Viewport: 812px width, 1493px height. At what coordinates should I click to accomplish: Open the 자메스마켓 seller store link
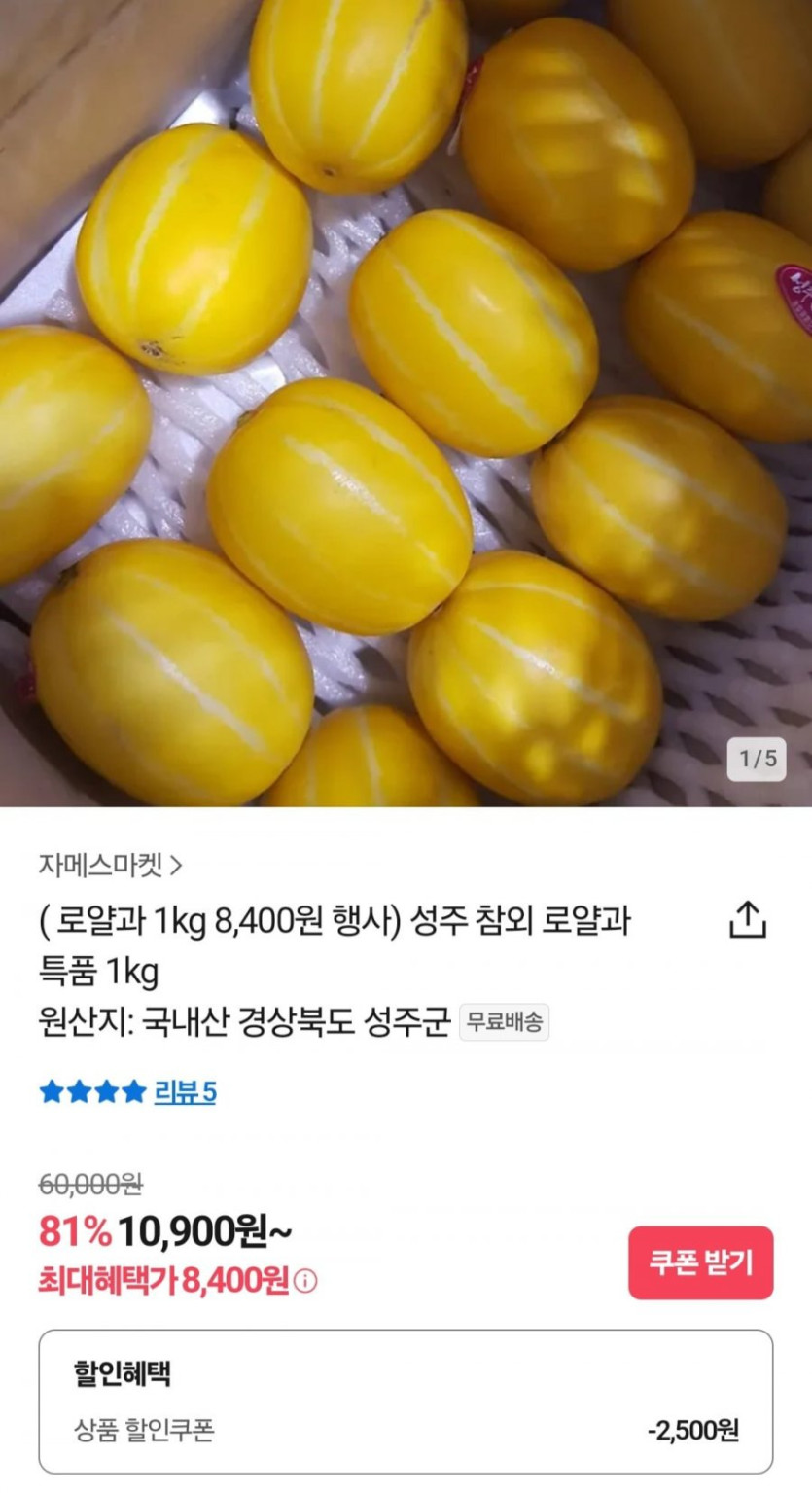110,864
